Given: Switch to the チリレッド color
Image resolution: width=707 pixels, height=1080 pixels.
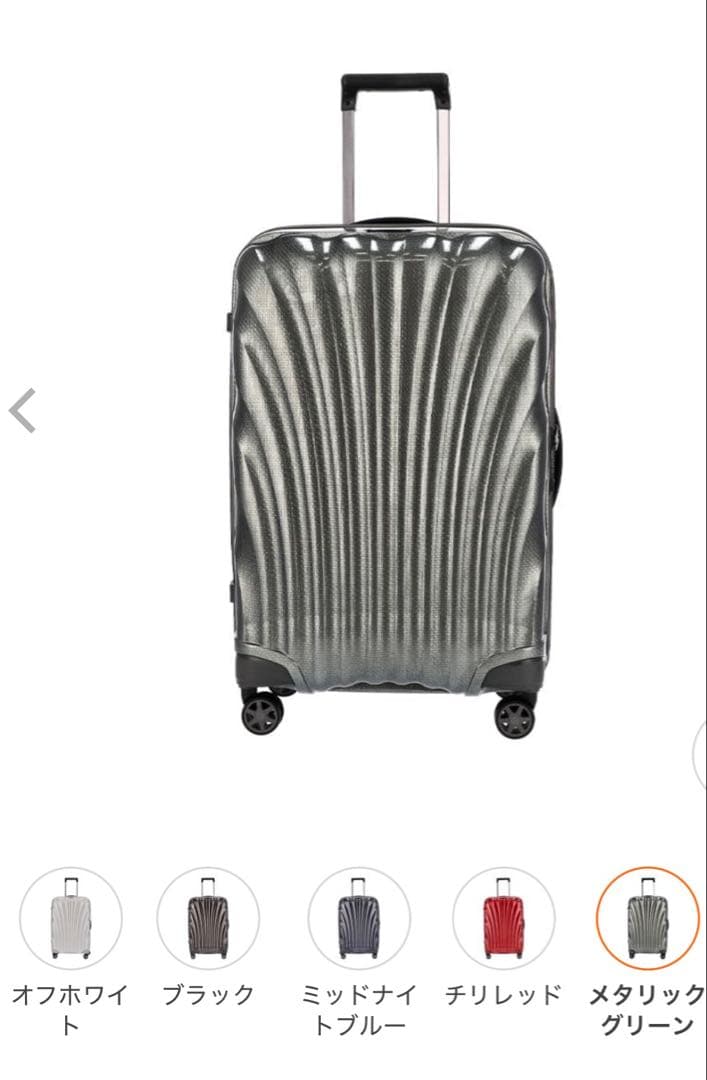Looking at the screenshot, I should 503,917.
